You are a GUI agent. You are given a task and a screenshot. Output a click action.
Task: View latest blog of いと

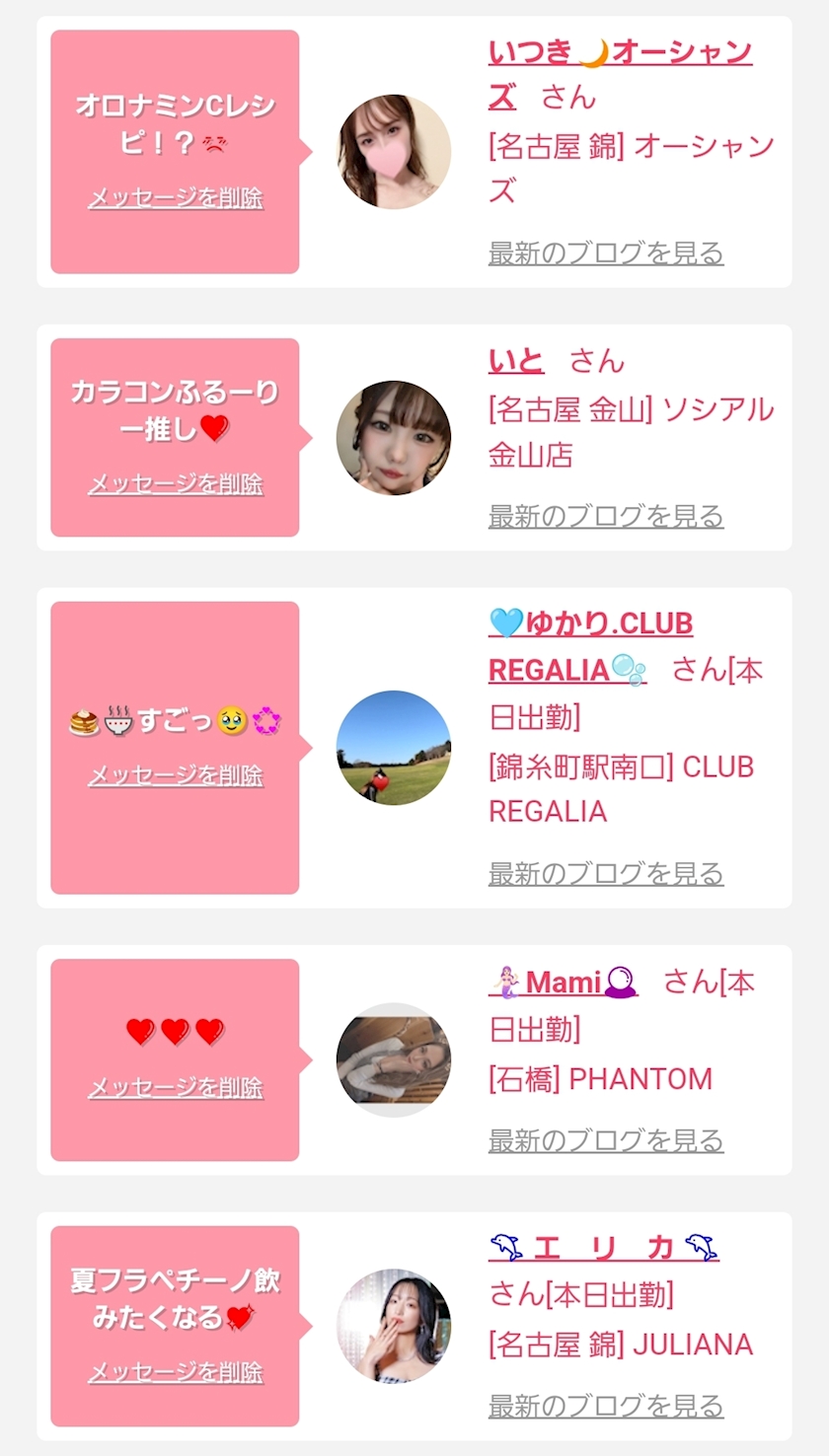(x=606, y=517)
